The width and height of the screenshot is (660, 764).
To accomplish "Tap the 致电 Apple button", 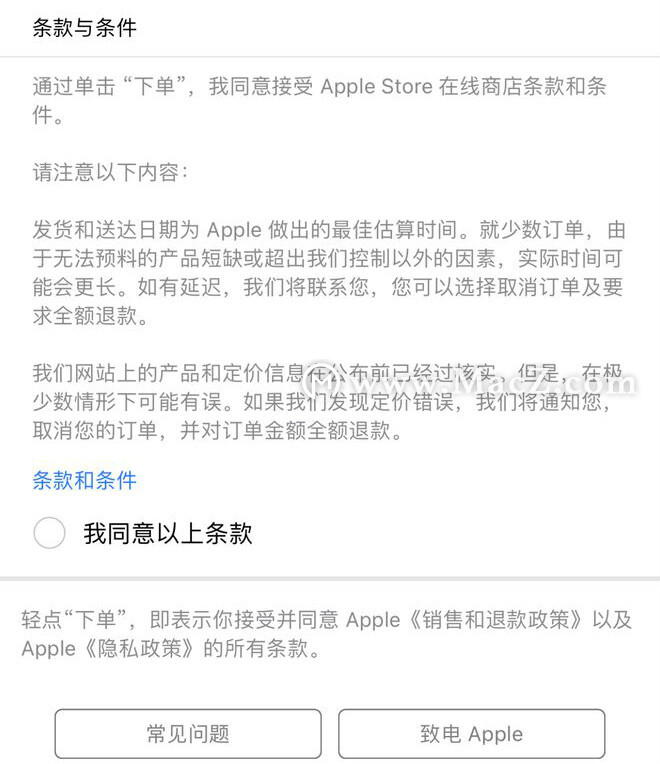I will 471,734.
